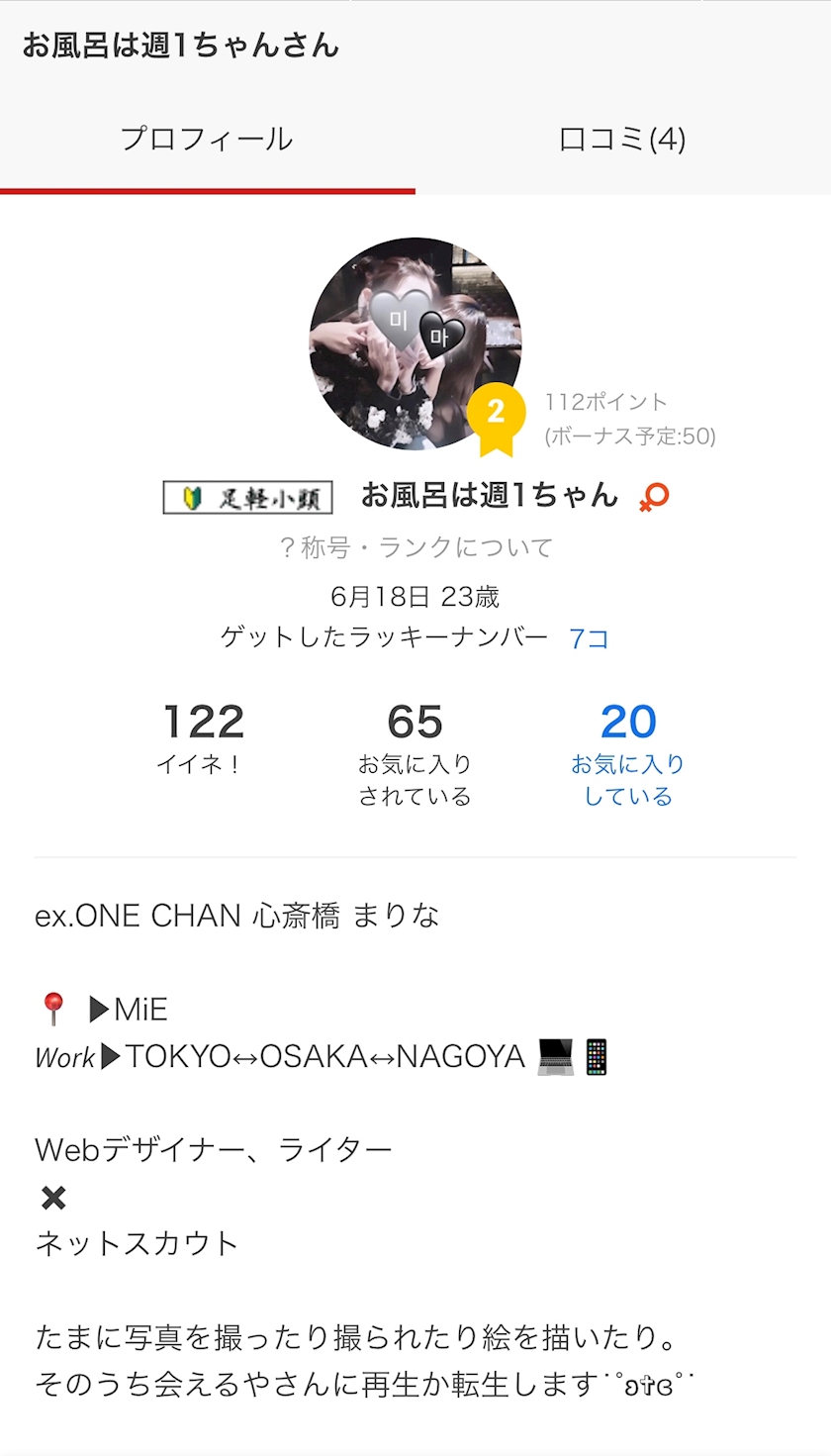Select the プロフィール tab
Screen dimensions: 831x1456
tap(207, 139)
